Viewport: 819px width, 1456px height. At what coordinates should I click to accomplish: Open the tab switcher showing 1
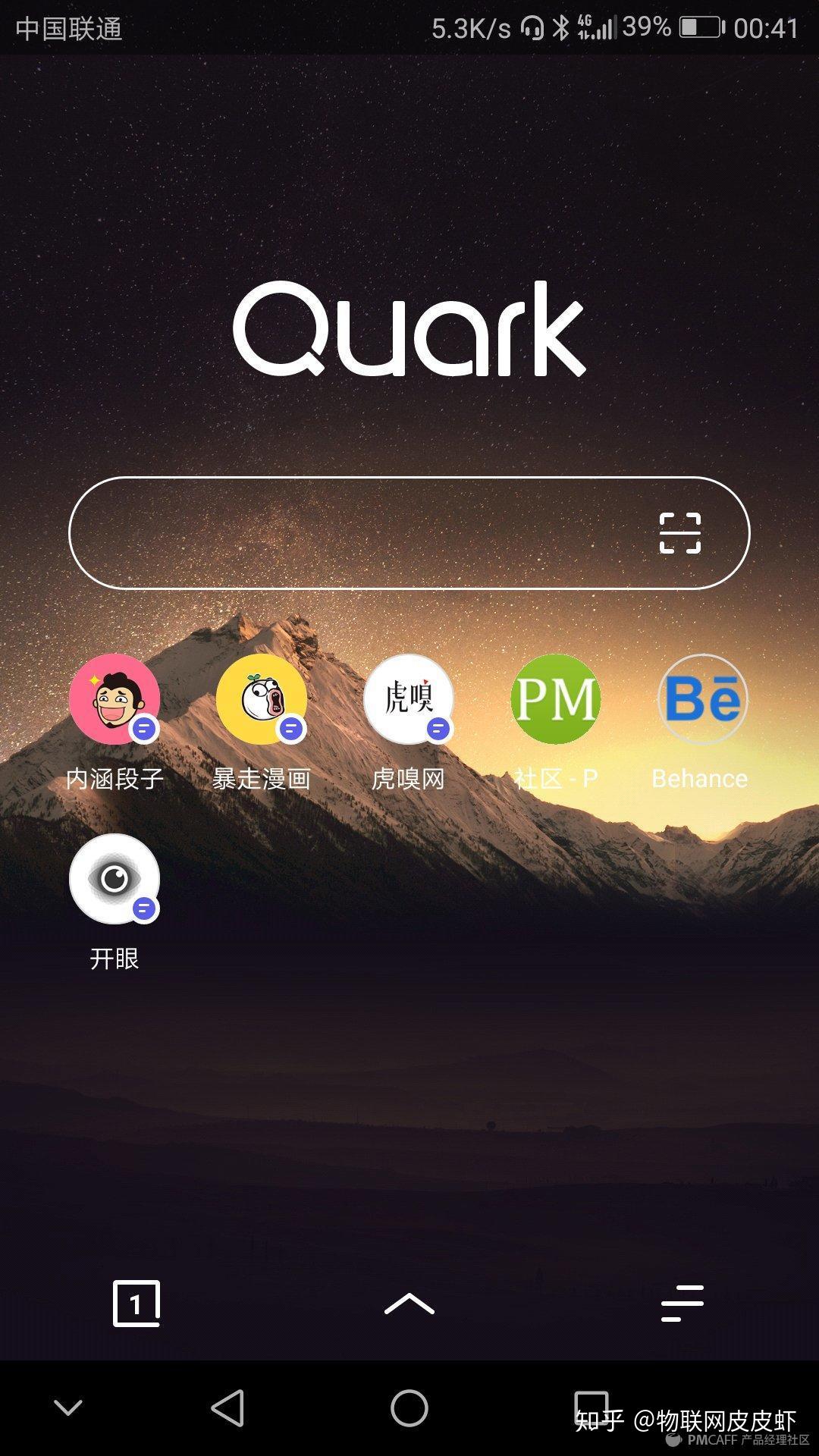(136, 1304)
